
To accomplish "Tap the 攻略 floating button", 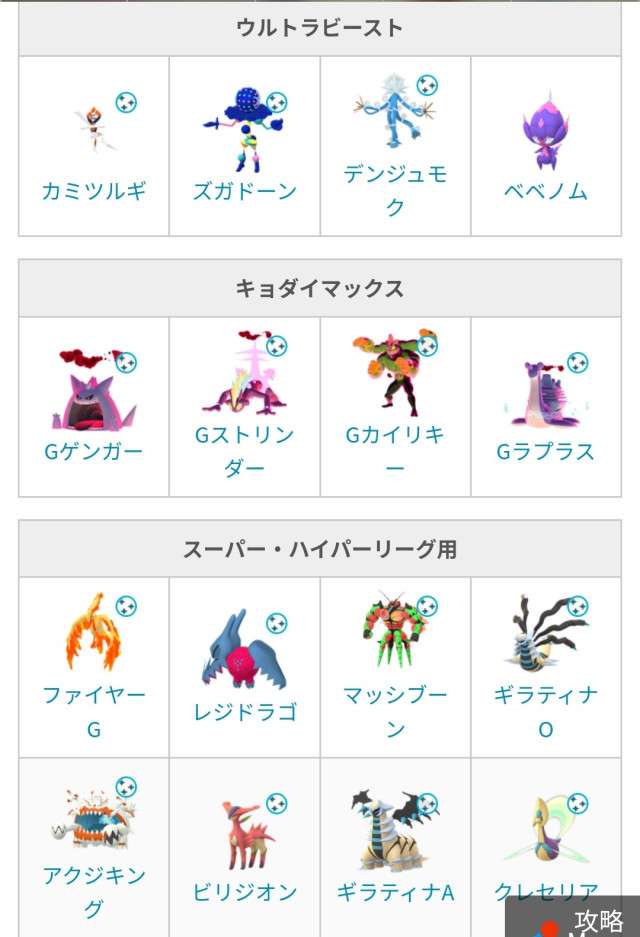I will coord(590,919).
